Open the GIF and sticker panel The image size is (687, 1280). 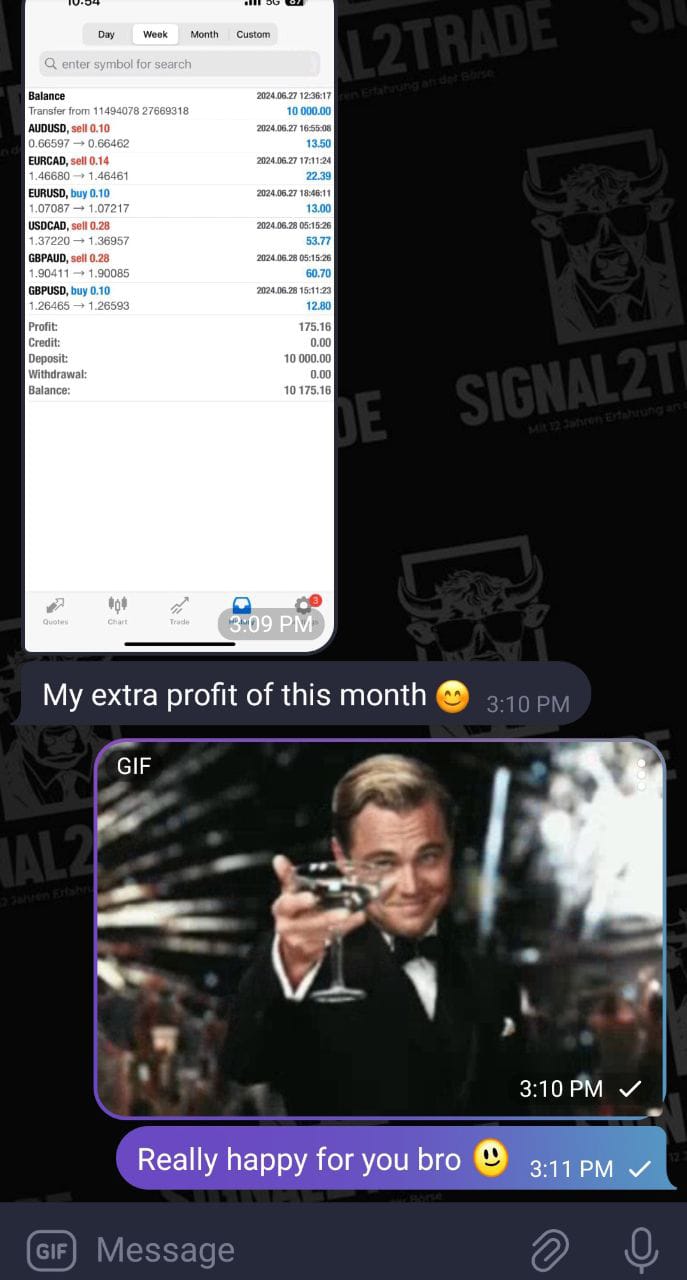[51, 1250]
